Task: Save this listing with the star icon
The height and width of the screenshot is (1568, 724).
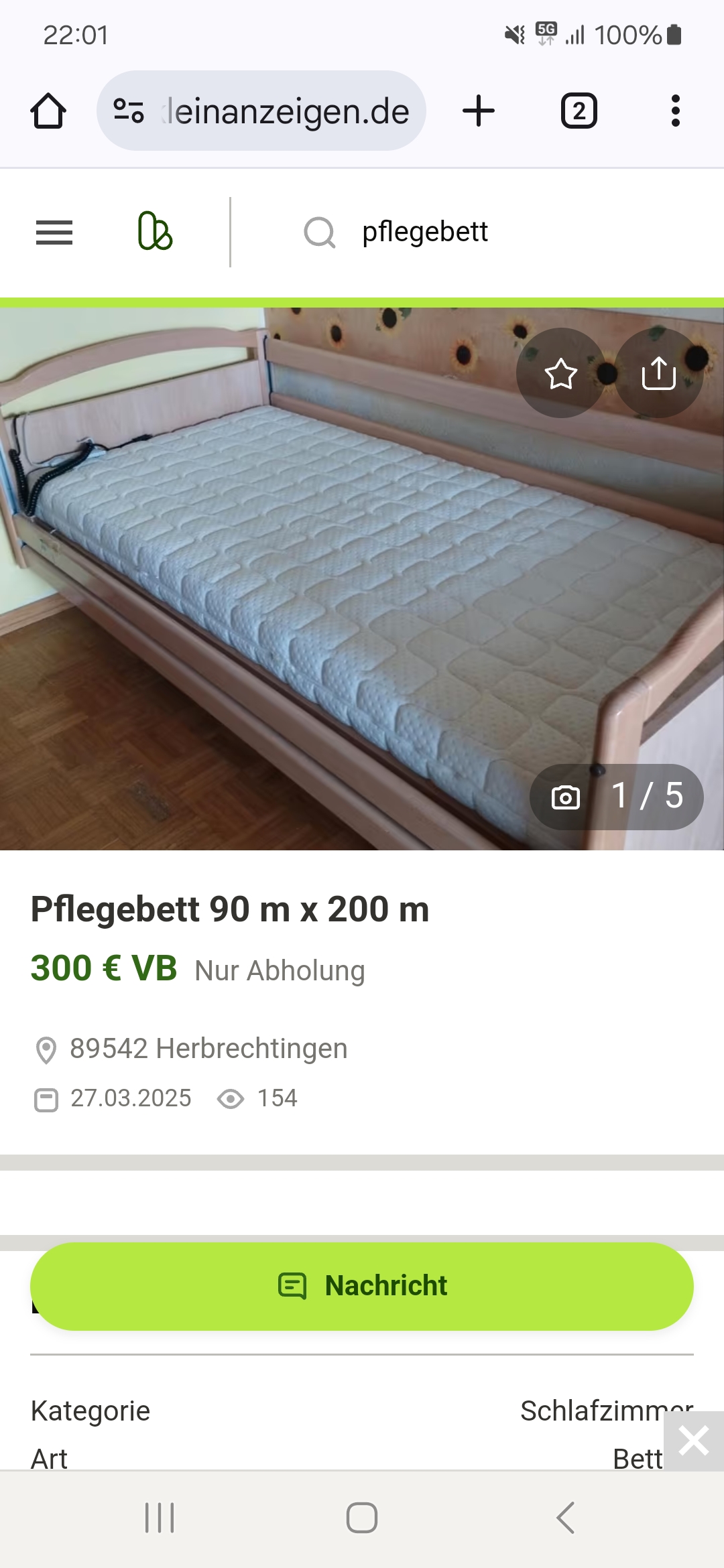Action: pos(560,373)
